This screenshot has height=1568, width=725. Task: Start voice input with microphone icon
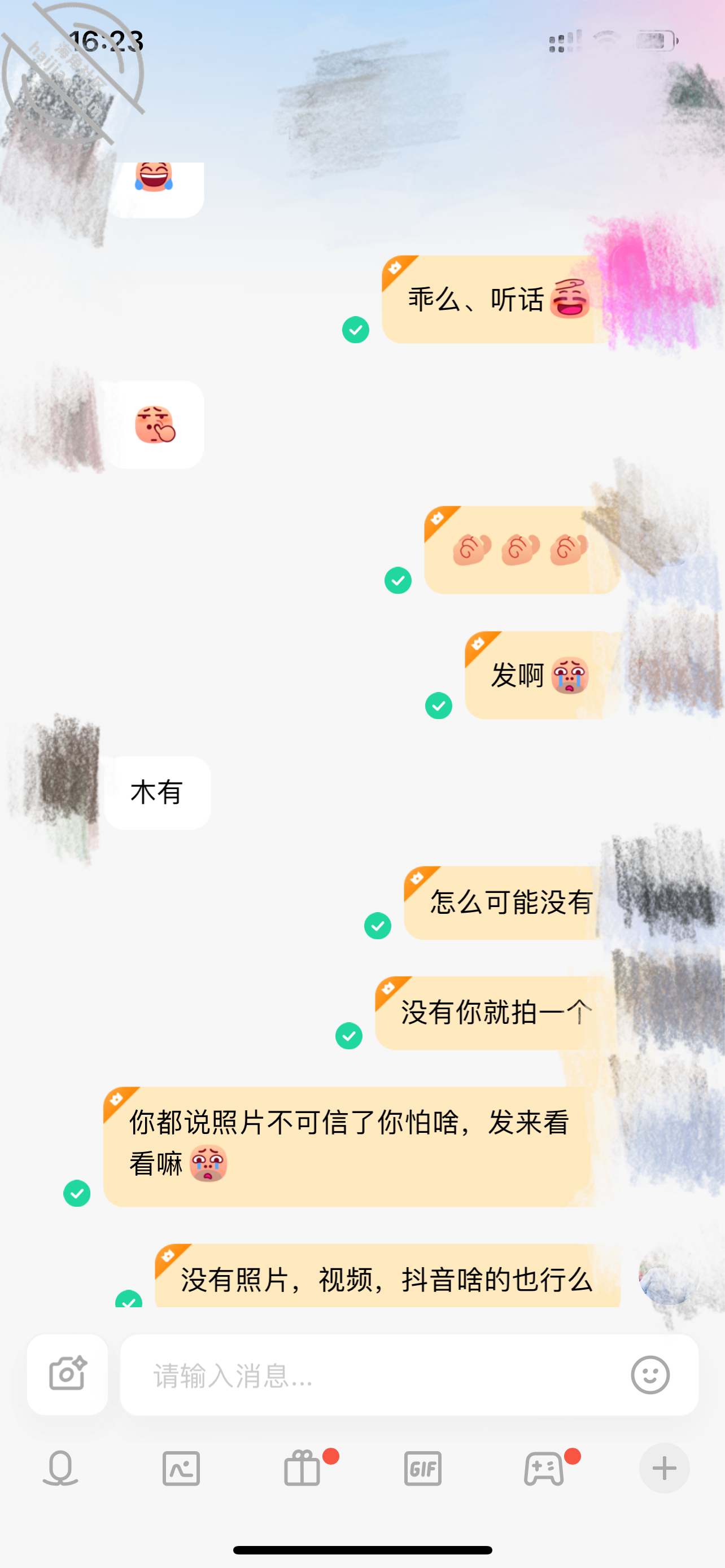coord(60,1468)
